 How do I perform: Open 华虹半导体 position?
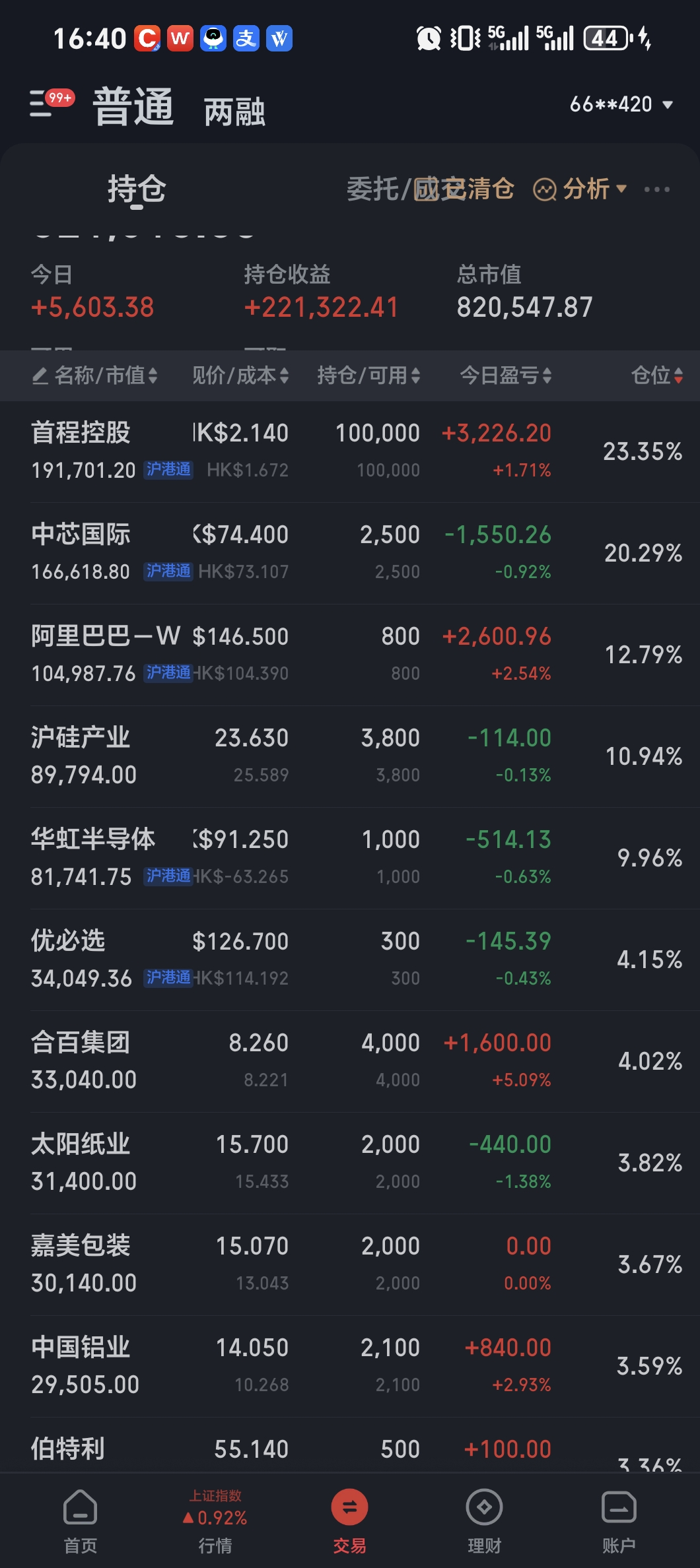point(350,859)
